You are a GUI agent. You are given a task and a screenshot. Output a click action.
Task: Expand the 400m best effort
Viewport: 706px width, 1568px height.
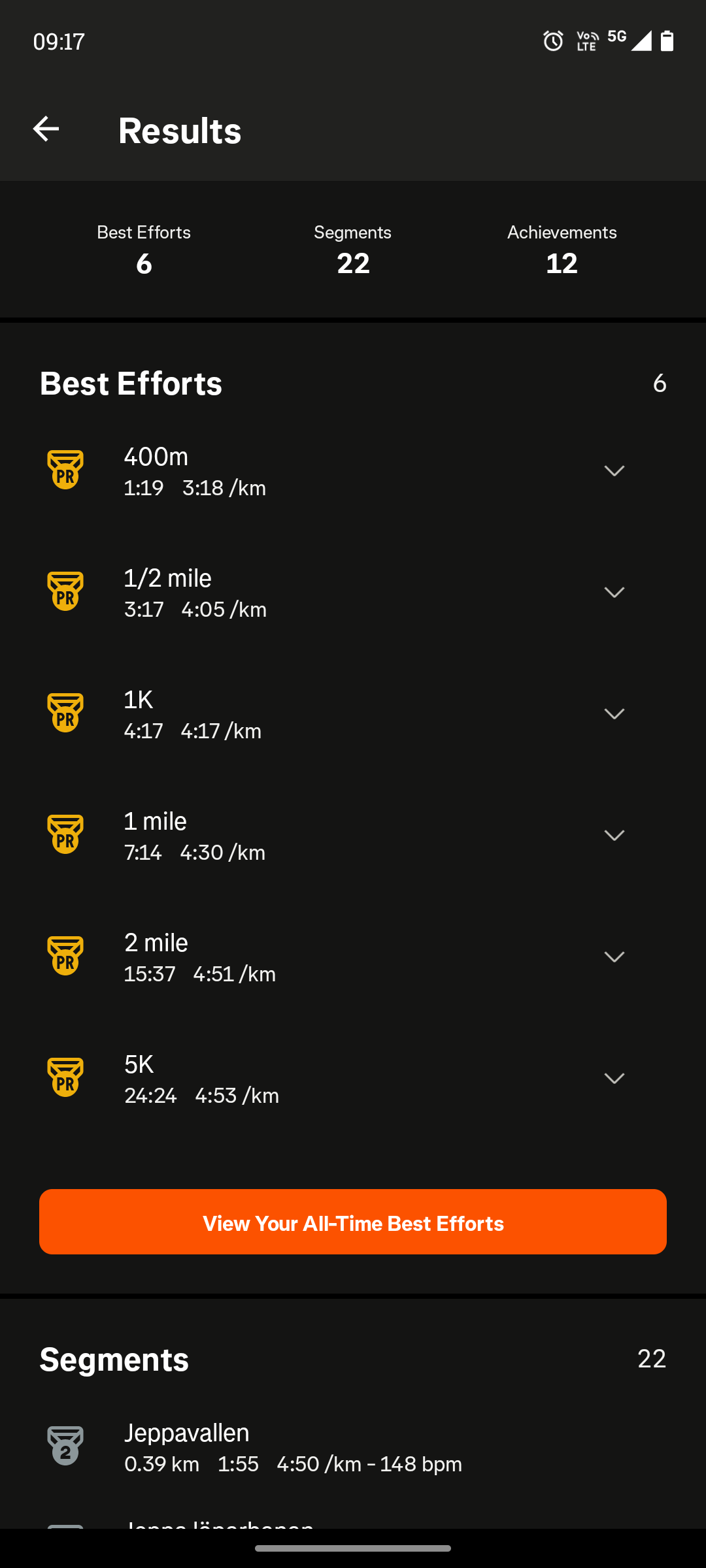pyautogui.click(x=614, y=471)
